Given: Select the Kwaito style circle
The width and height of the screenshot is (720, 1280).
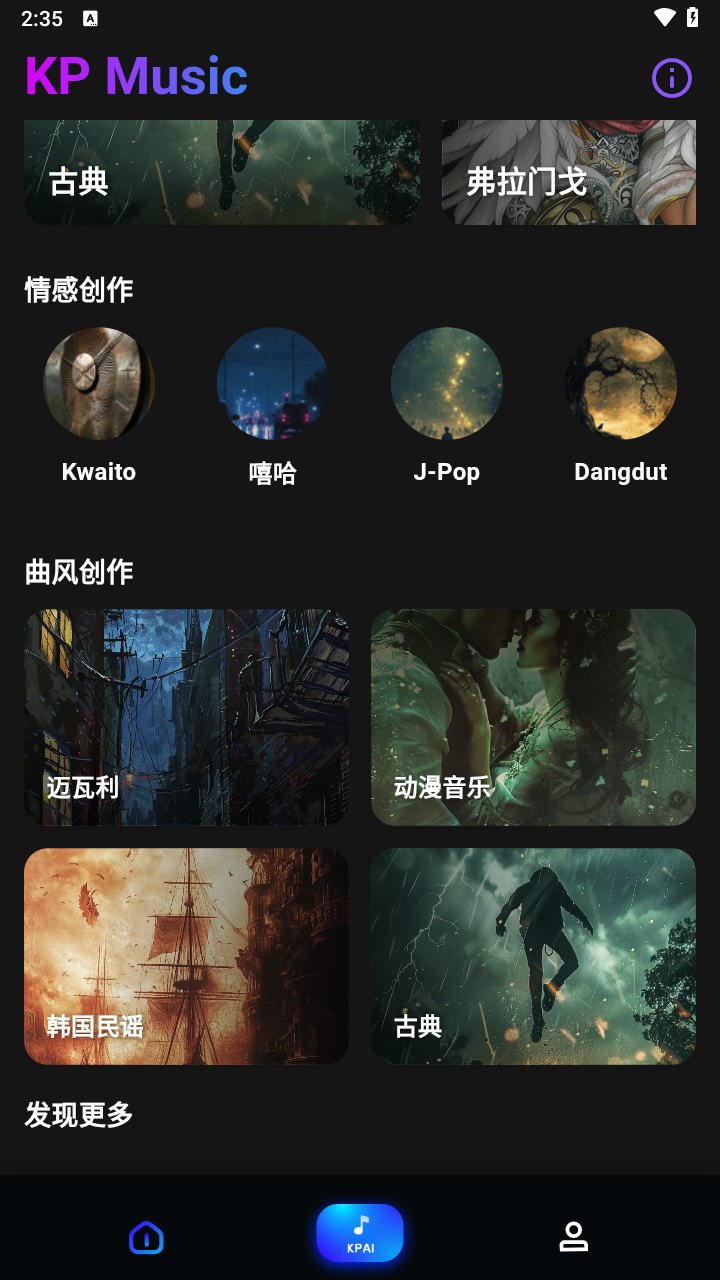Looking at the screenshot, I should [99, 384].
